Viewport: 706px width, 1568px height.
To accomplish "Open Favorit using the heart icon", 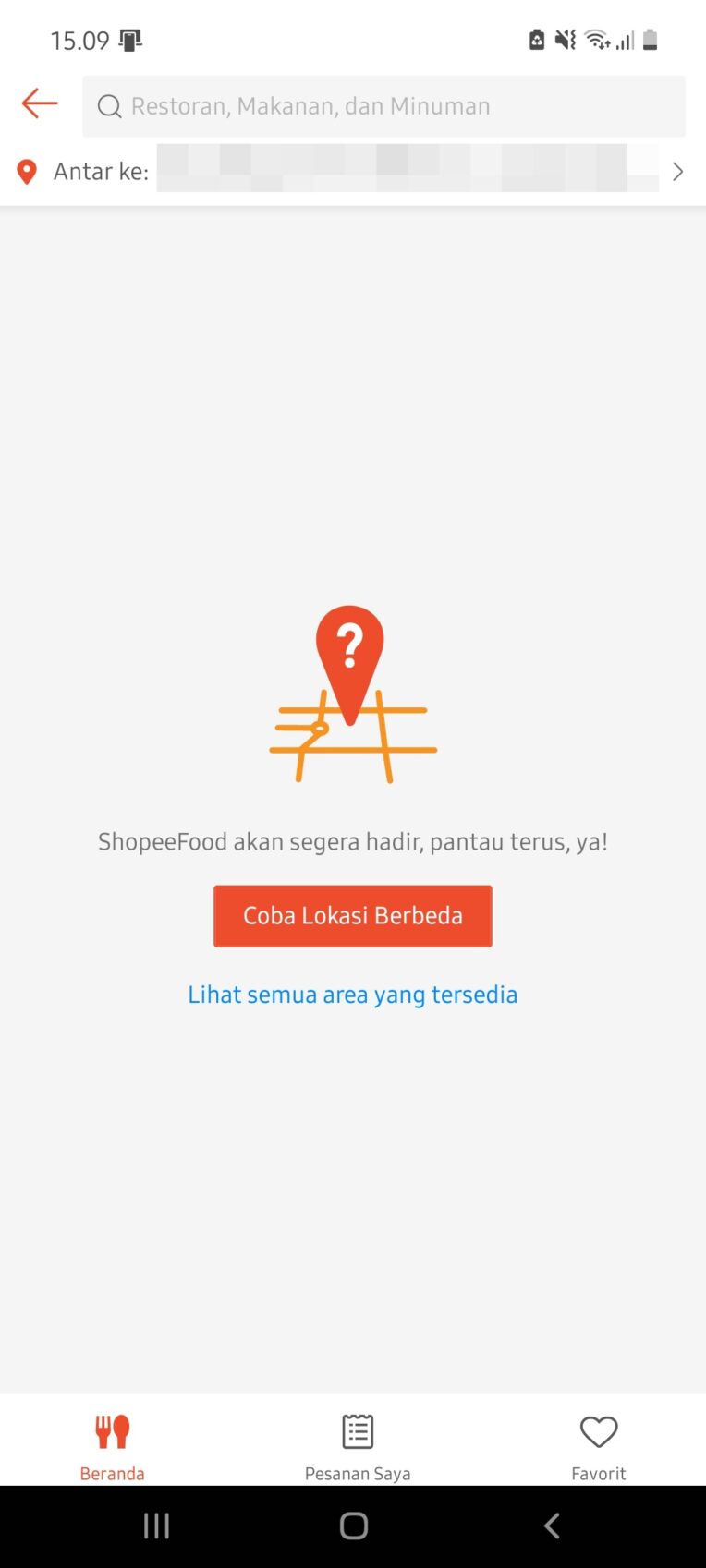I will coord(599,1430).
